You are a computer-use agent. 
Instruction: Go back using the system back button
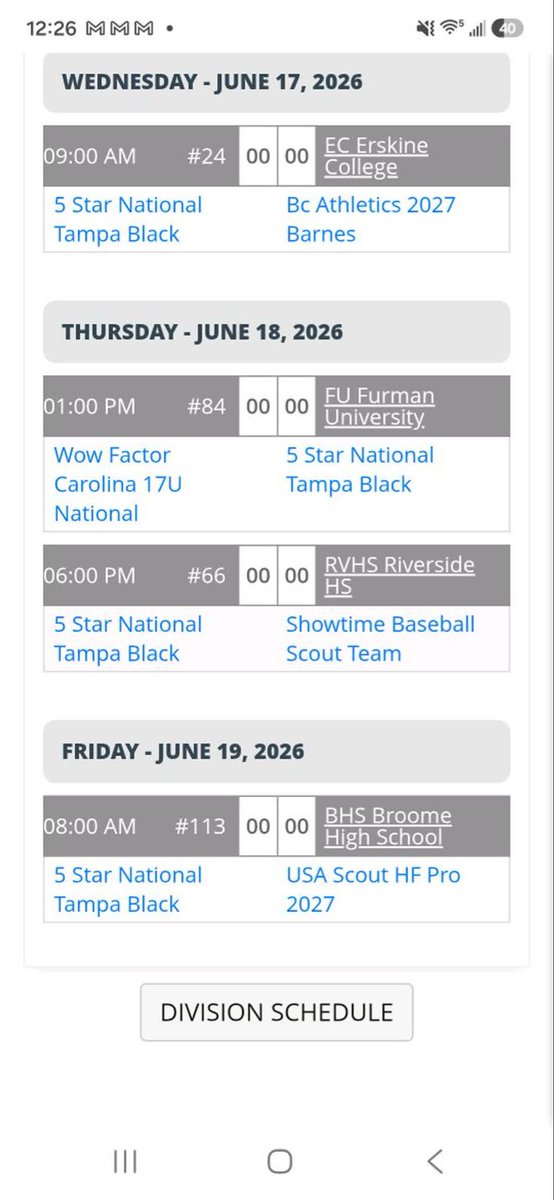point(434,1160)
